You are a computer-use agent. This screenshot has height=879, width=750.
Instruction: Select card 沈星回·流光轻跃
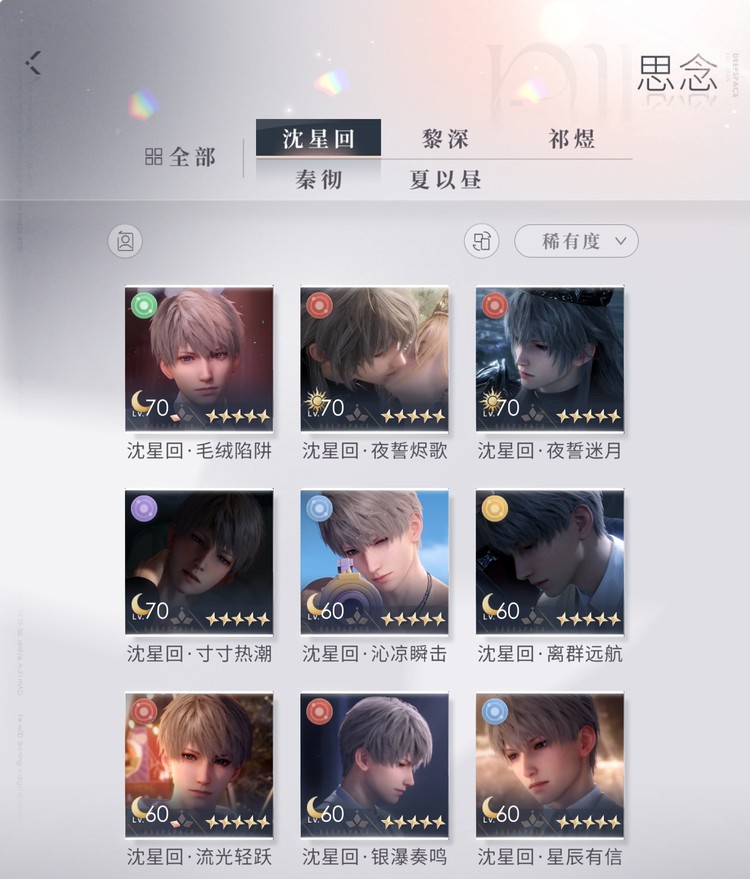[199, 764]
